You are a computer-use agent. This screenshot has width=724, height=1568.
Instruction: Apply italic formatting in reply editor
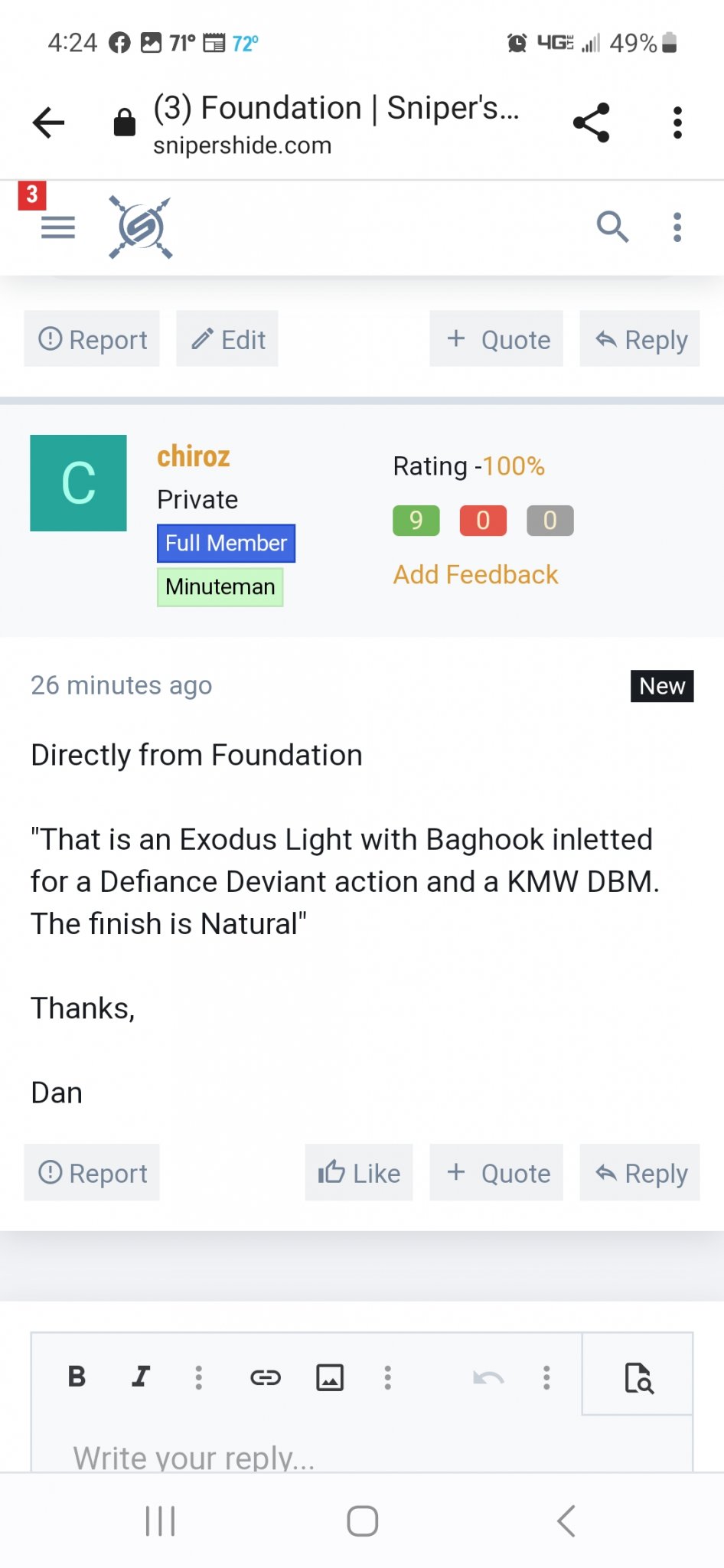pos(141,1377)
